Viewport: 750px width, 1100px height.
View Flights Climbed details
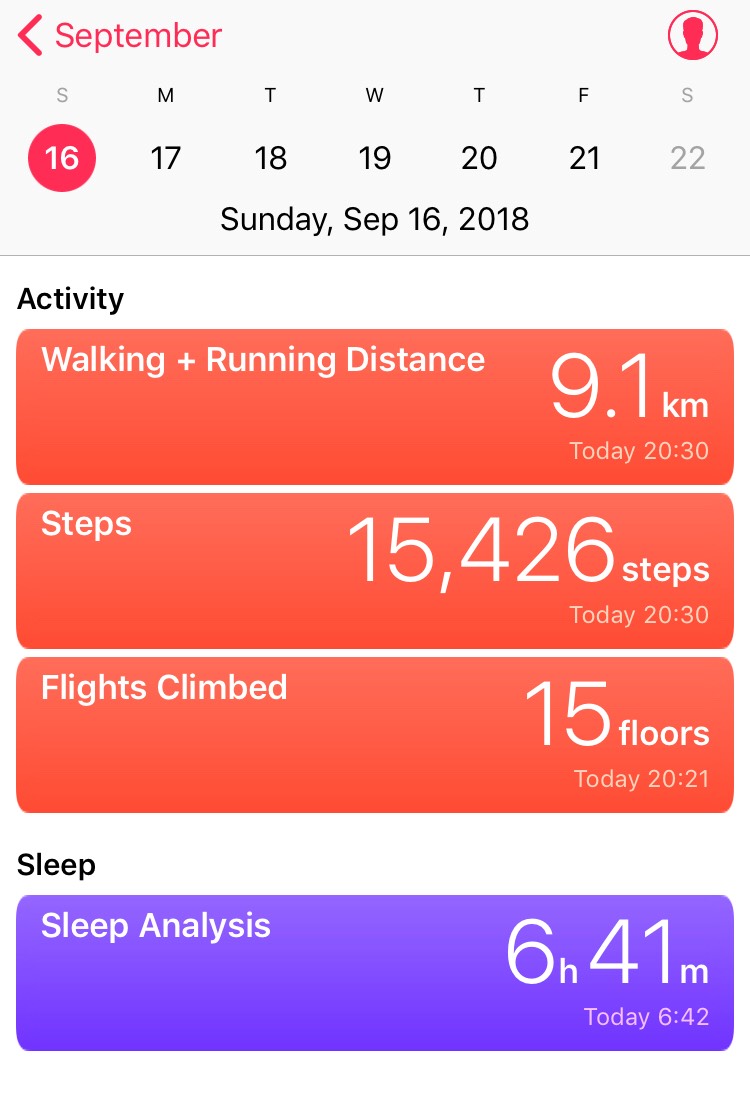coord(375,734)
